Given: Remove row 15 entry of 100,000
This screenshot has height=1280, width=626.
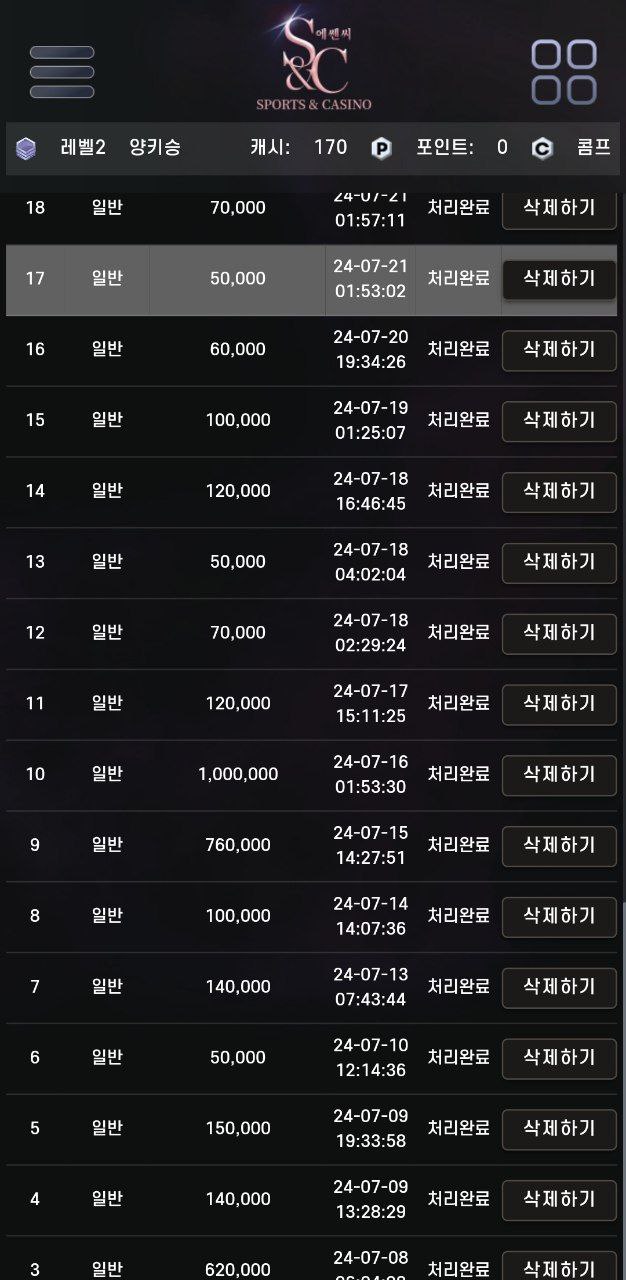Looking at the screenshot, I should coord(559,421).
